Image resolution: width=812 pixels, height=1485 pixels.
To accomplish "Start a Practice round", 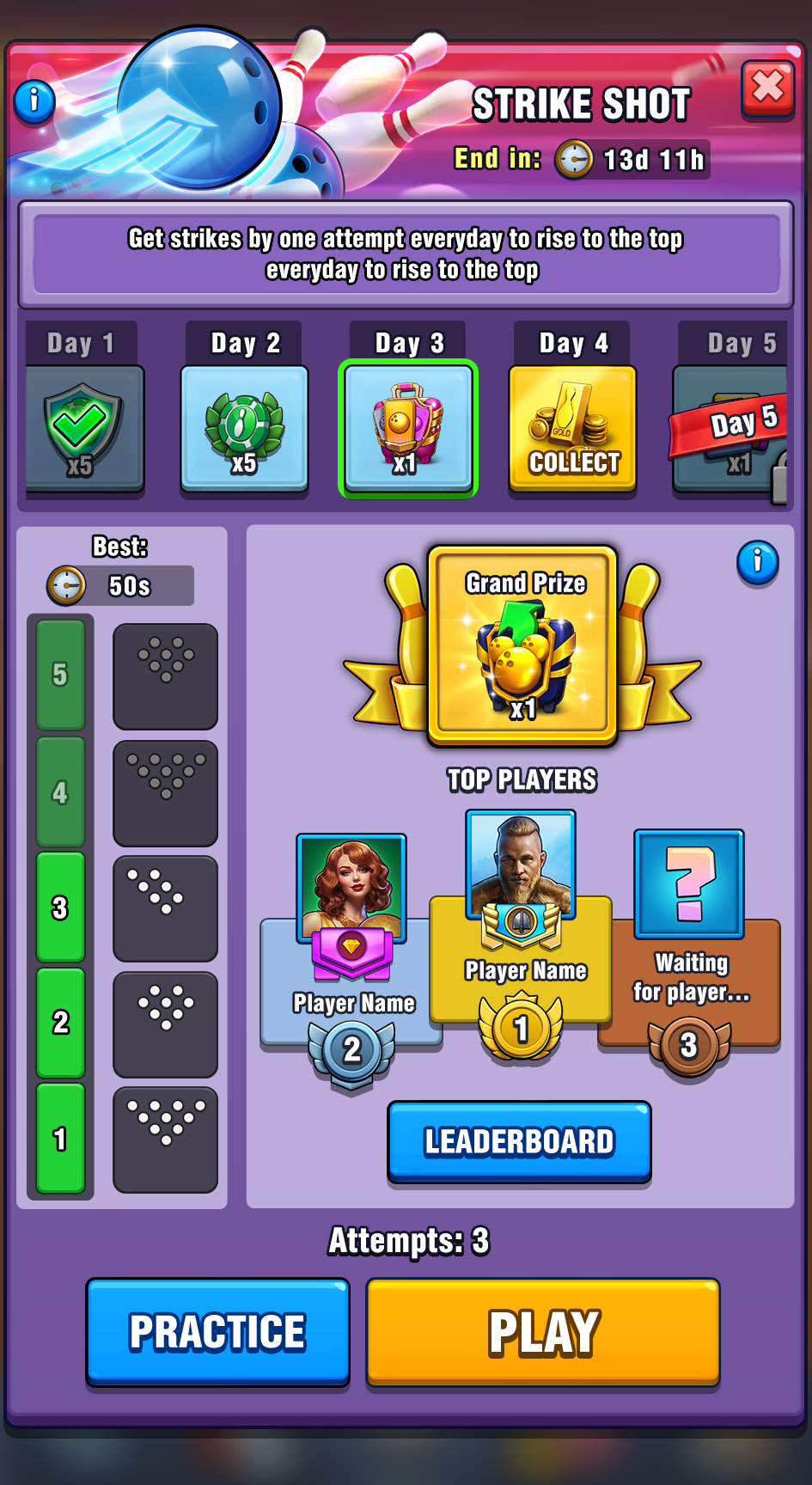I will [x=217, y=1331].
